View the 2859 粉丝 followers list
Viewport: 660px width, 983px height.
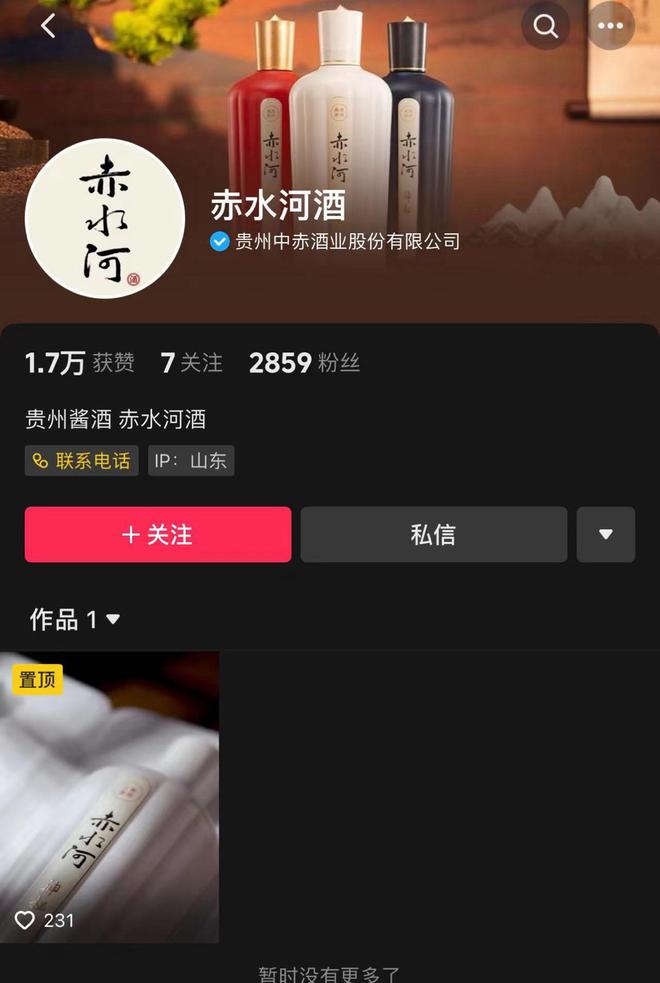(x=304, y=363)
